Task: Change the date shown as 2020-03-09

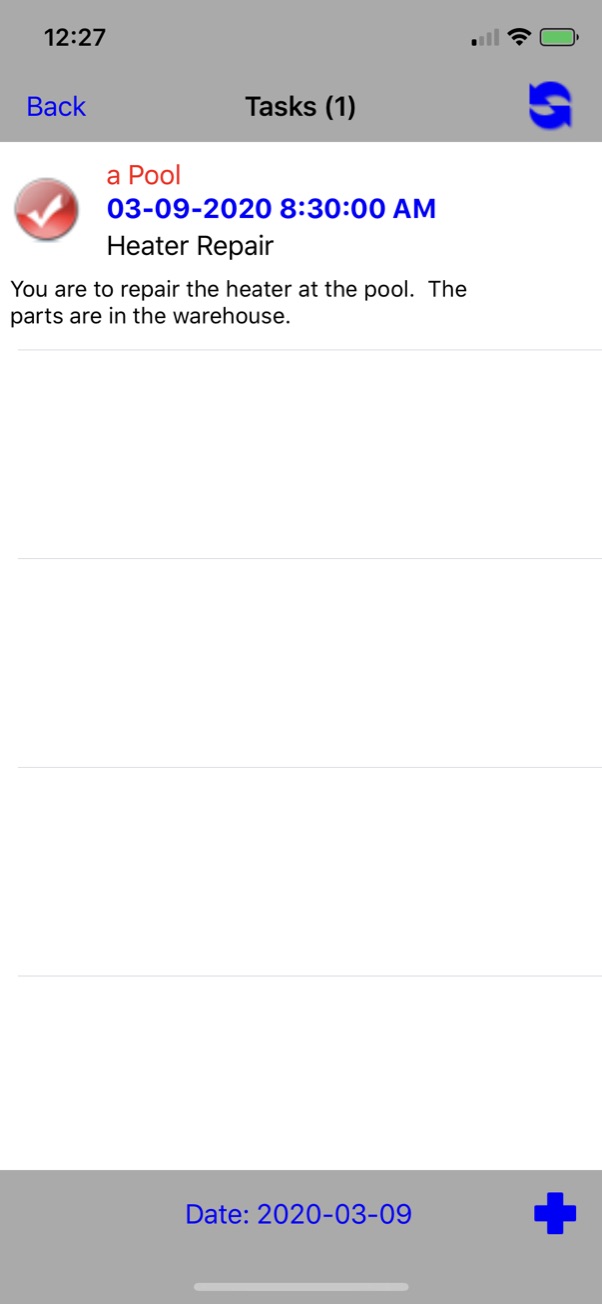Action: coord(298,1214)
